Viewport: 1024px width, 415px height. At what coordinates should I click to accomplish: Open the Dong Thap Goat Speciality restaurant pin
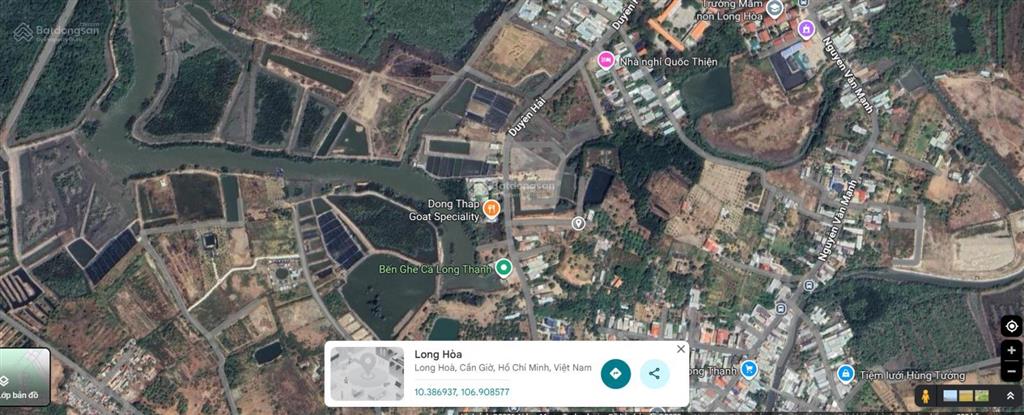click(x=491, y=209)
